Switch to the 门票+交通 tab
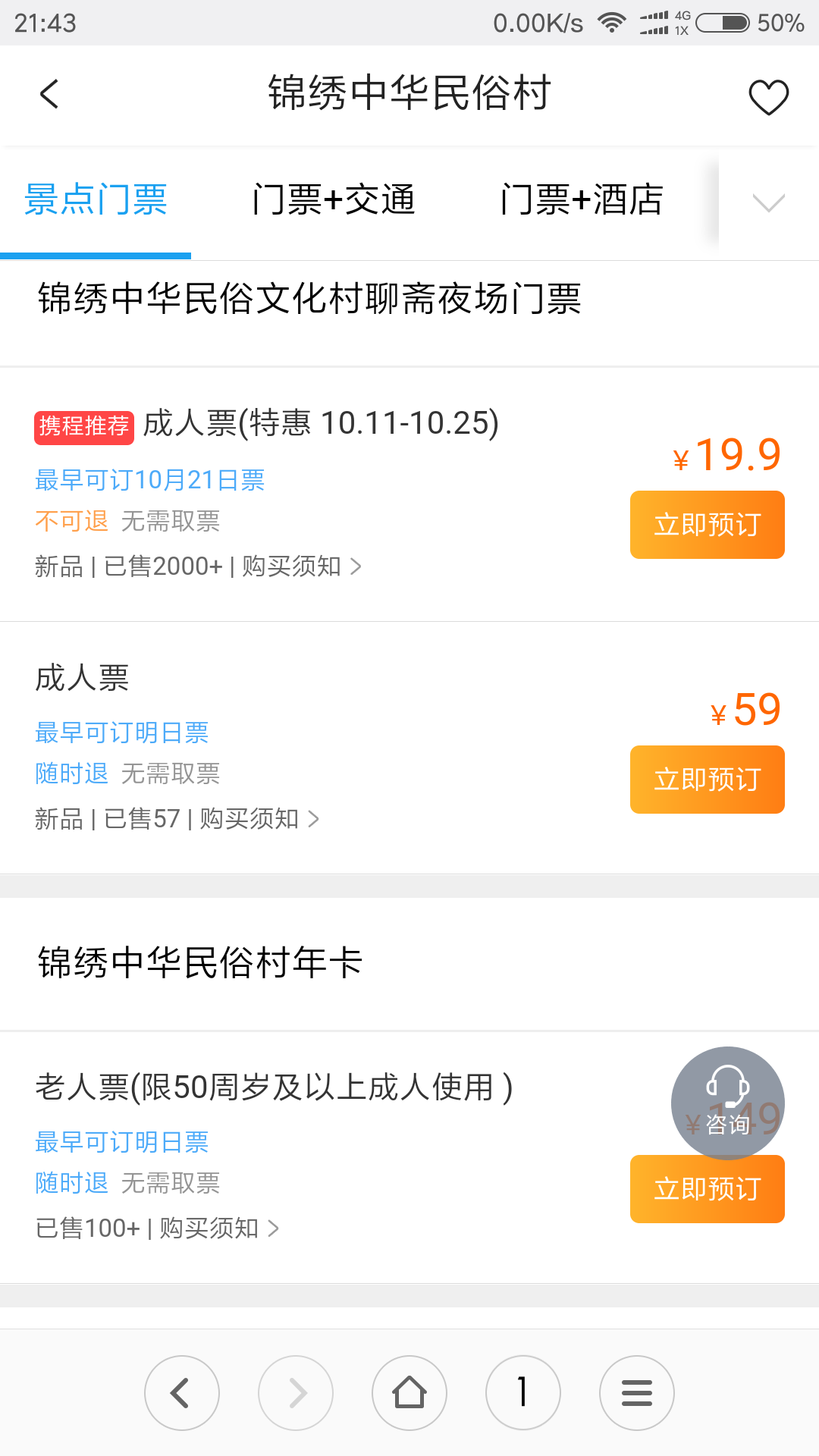 tap(334, 200)
